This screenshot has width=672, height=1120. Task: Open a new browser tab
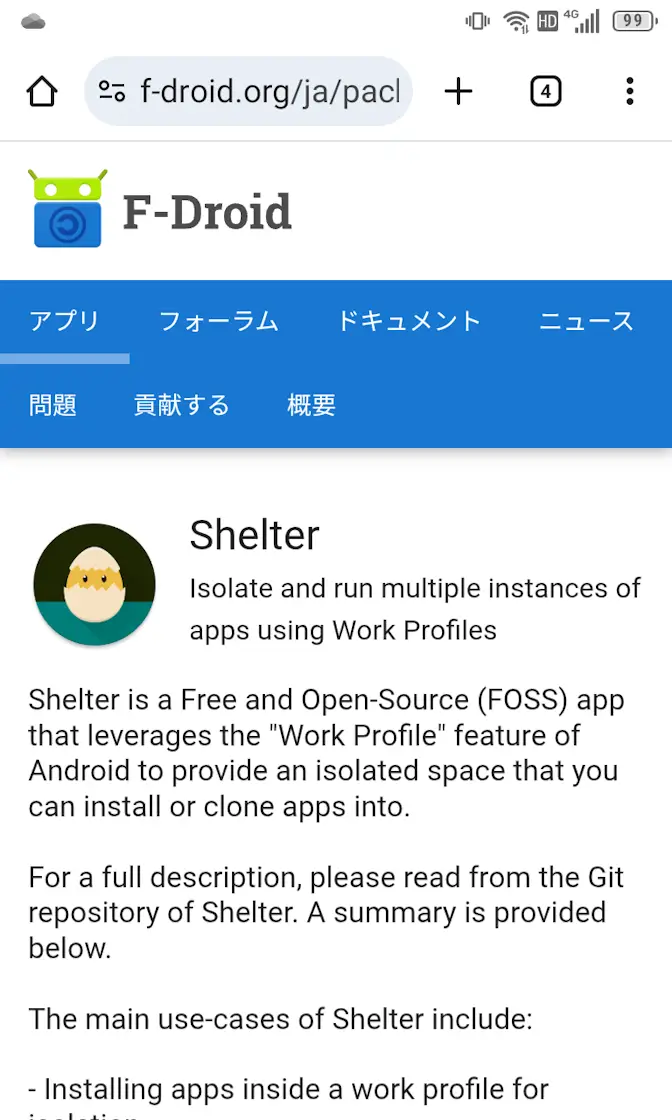[x=458, y=92]
